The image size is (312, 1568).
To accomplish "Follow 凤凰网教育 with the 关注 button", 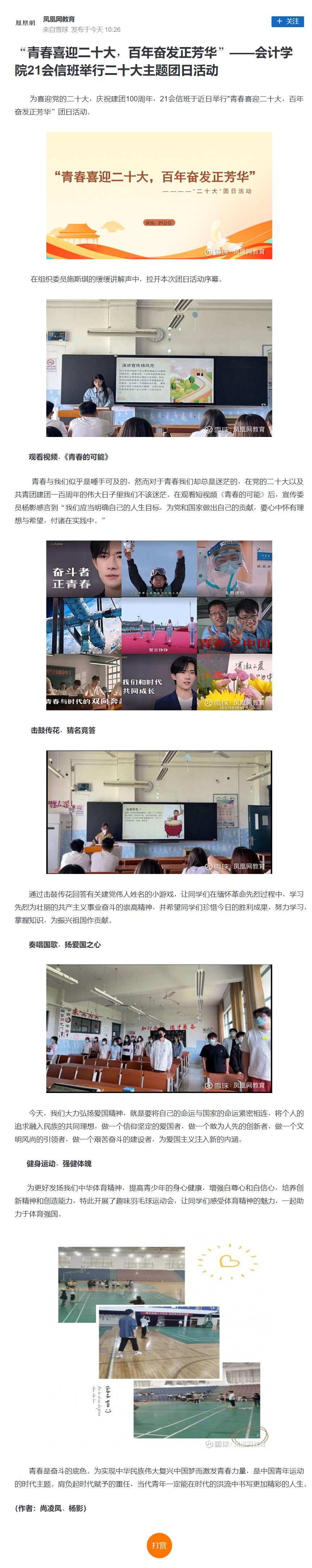I will pyautogui.click(x=287, y=21).
